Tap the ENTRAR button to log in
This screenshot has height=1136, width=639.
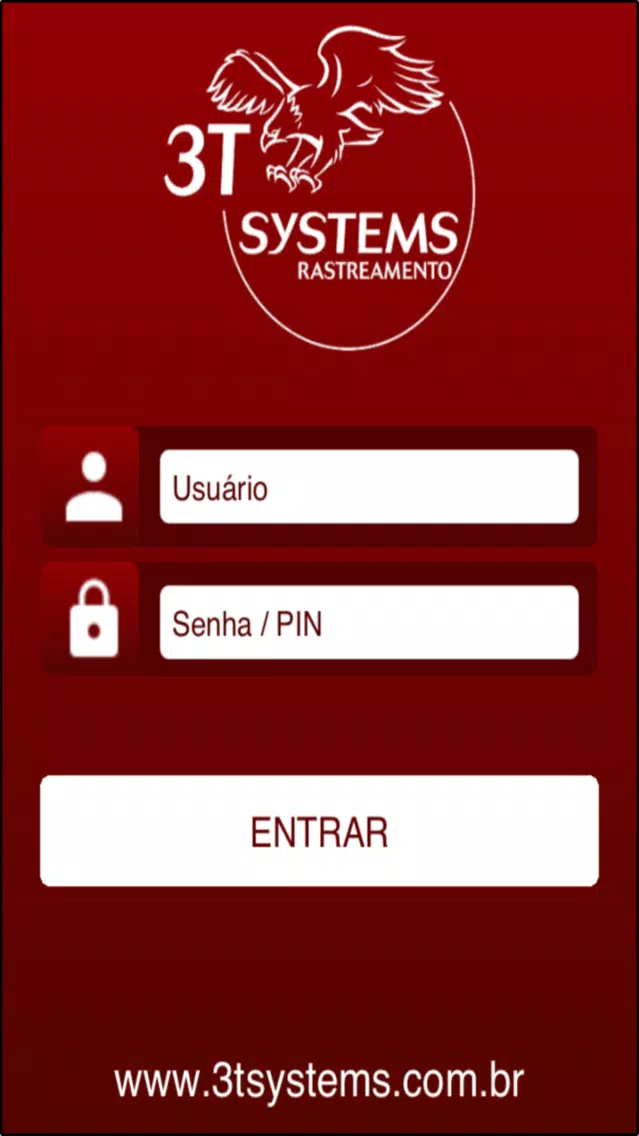pyautogui.click(x=319, y=831)
